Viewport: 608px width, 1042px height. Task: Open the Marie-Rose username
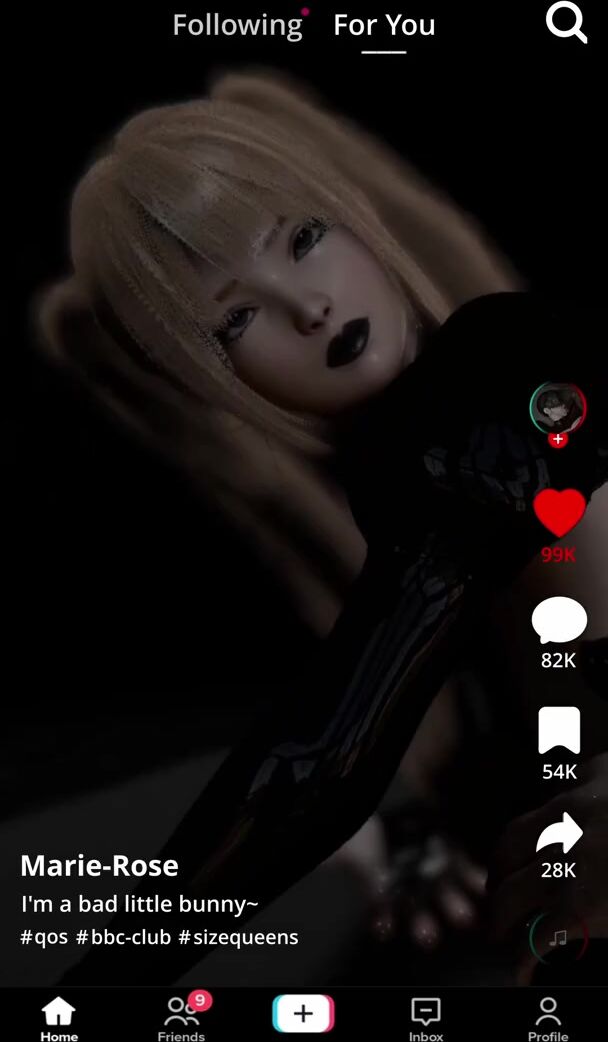[99, 866]
